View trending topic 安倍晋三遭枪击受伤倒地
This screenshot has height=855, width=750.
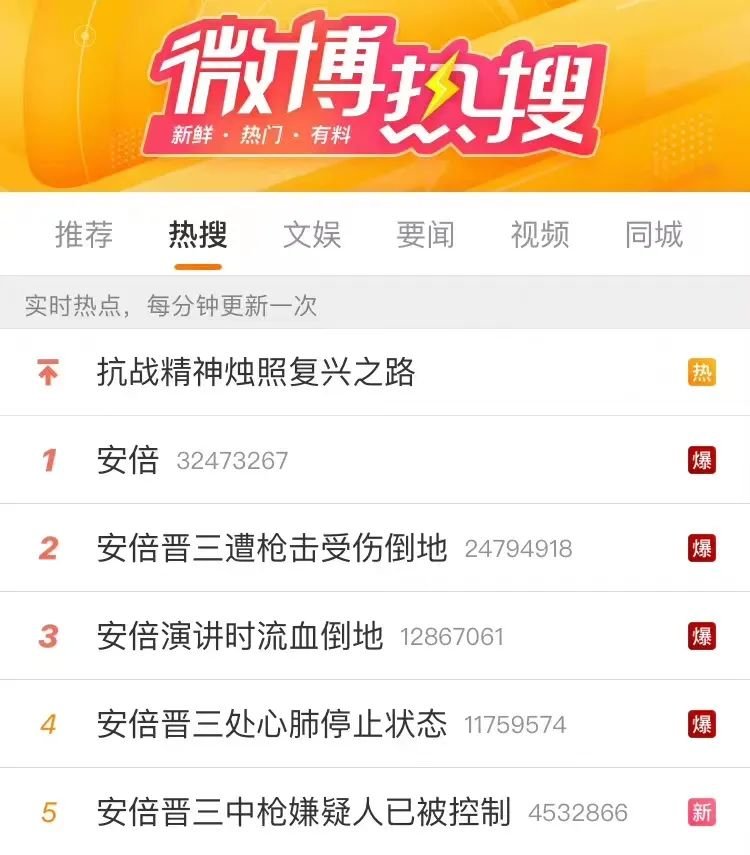click(x=272, y=548)
